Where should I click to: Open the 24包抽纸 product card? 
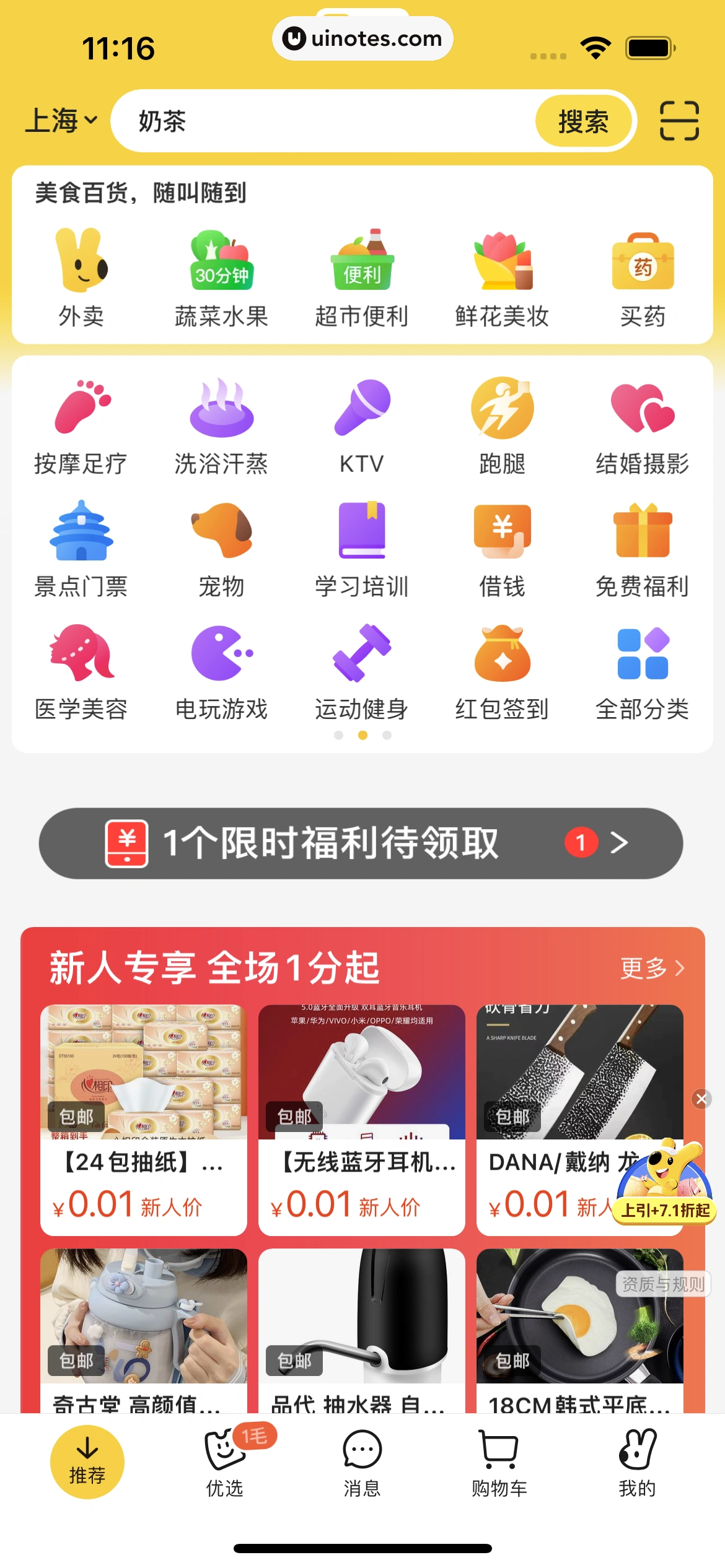144,1119
